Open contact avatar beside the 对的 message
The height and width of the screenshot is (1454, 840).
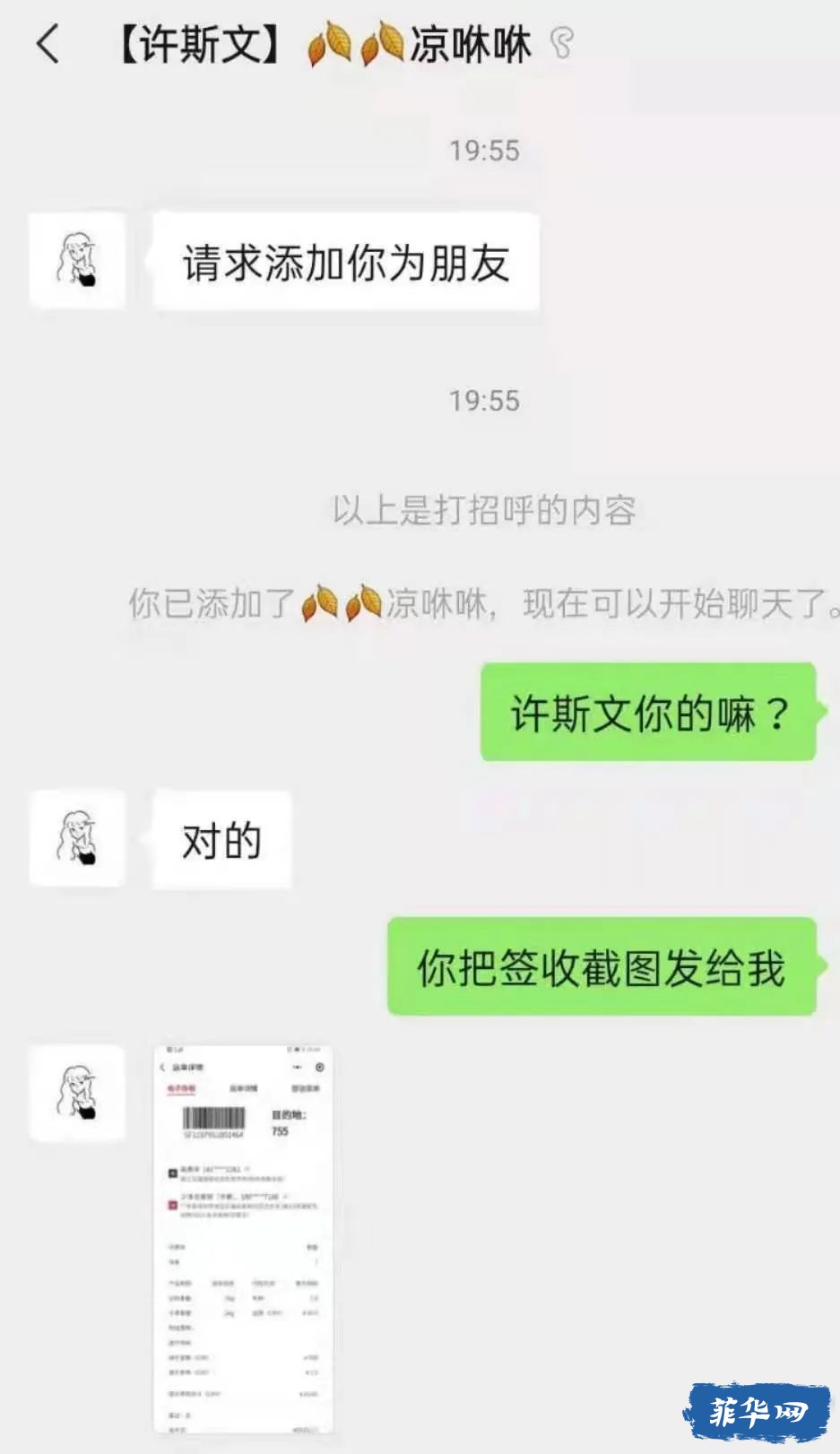[77, 839]
